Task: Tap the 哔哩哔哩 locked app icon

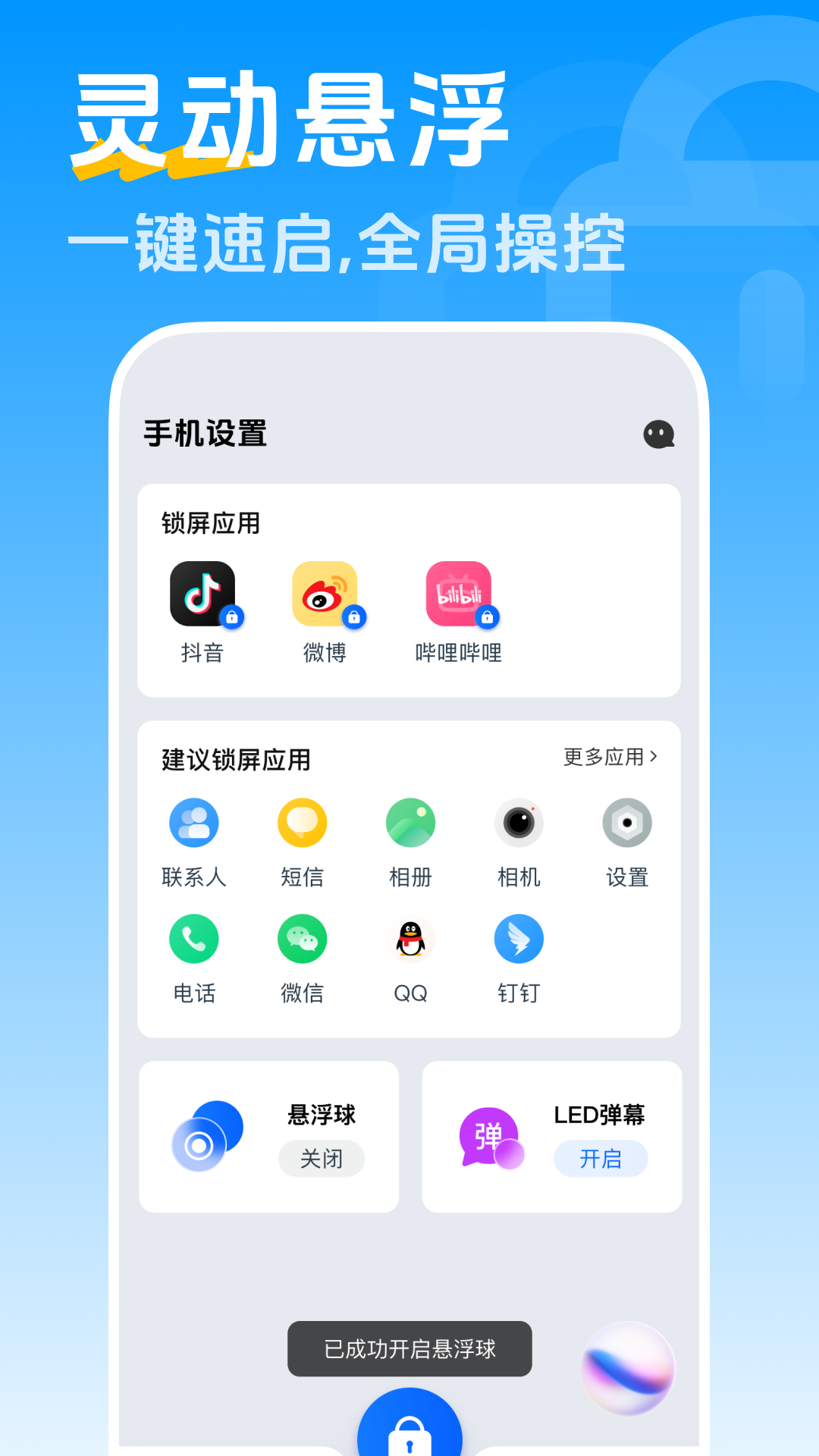Action: pyautogui.click(x=457, y=594)
